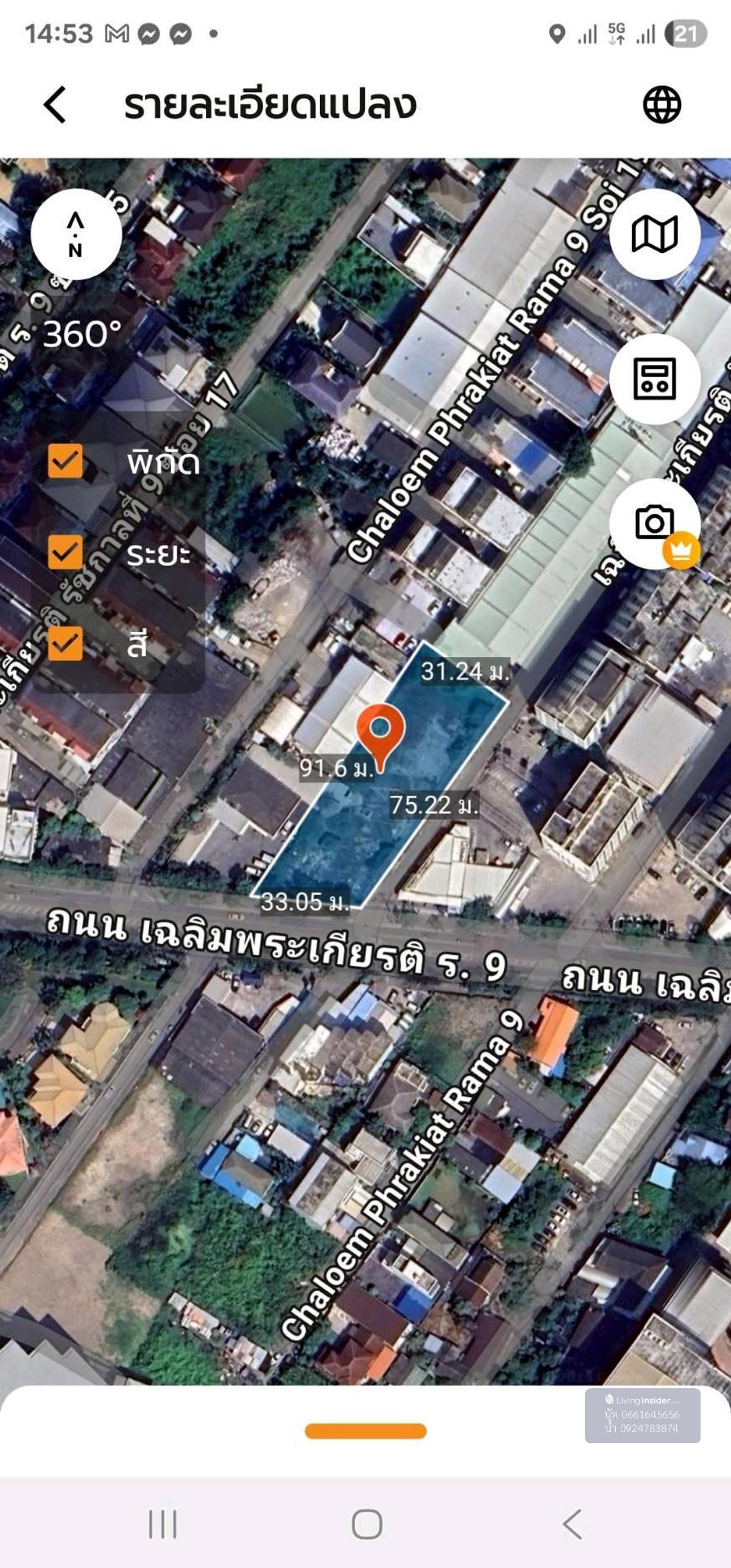Go back from the รายละเอียดแปลง screen
This screenshot has height=1568, width=731.
click(55, 104)
